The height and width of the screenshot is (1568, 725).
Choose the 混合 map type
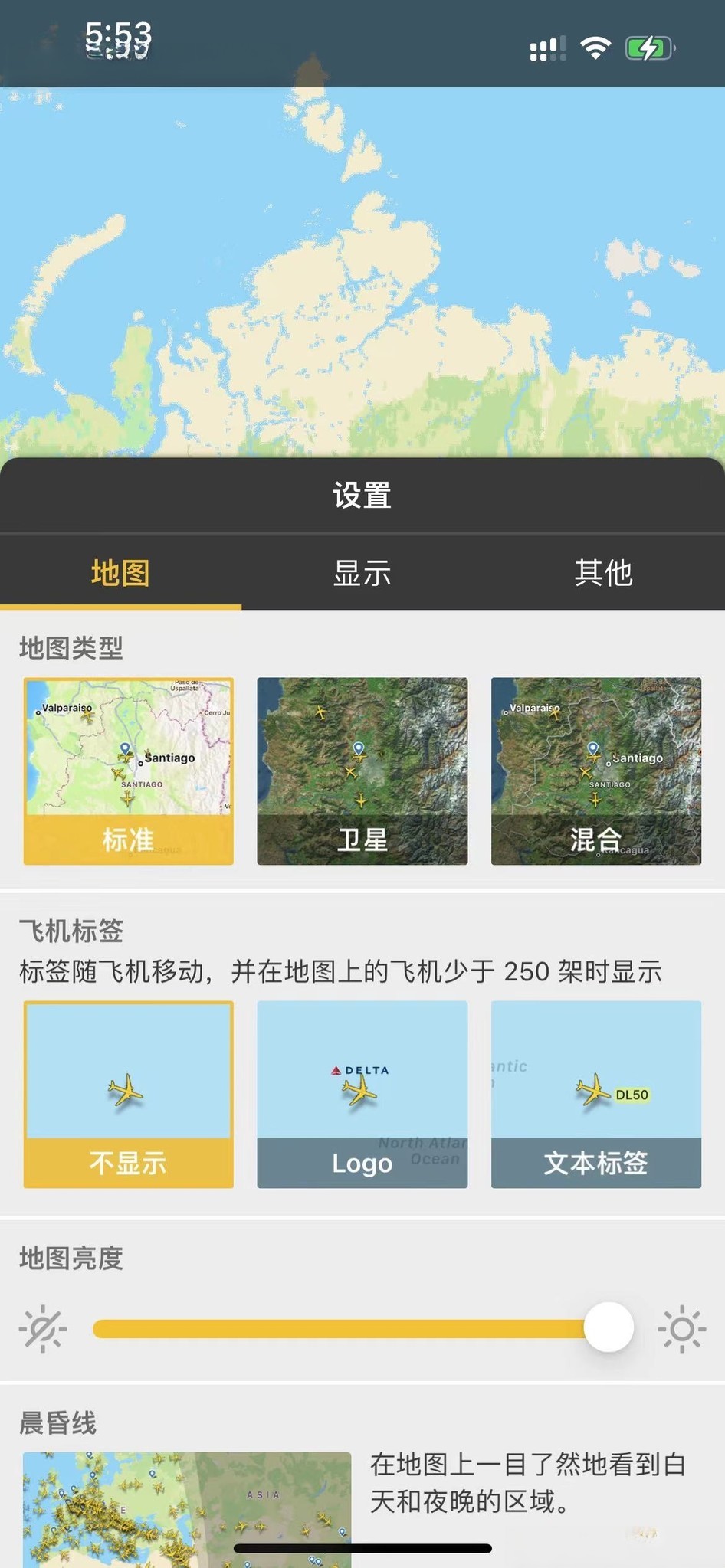tap(595, 771)
